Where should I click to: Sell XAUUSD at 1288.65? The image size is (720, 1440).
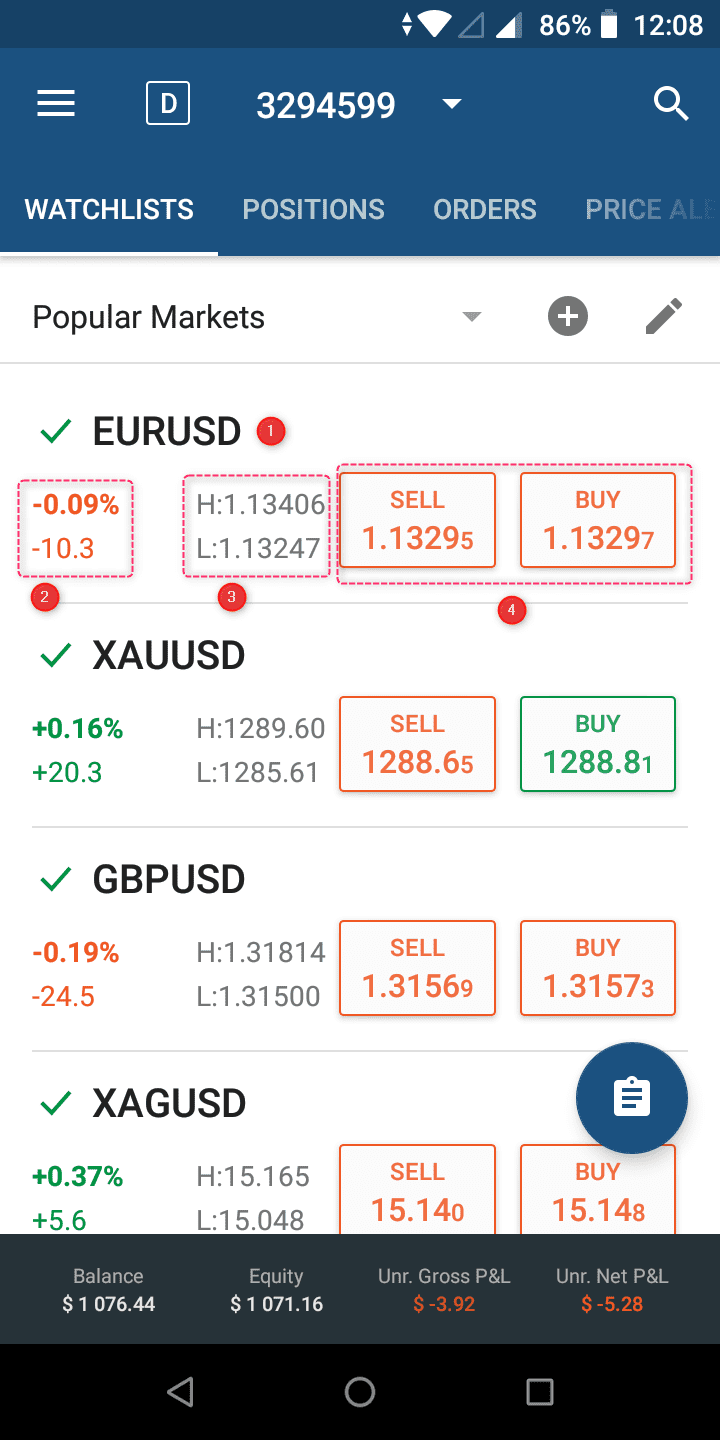pyautogui.click(x=417, y=744)
